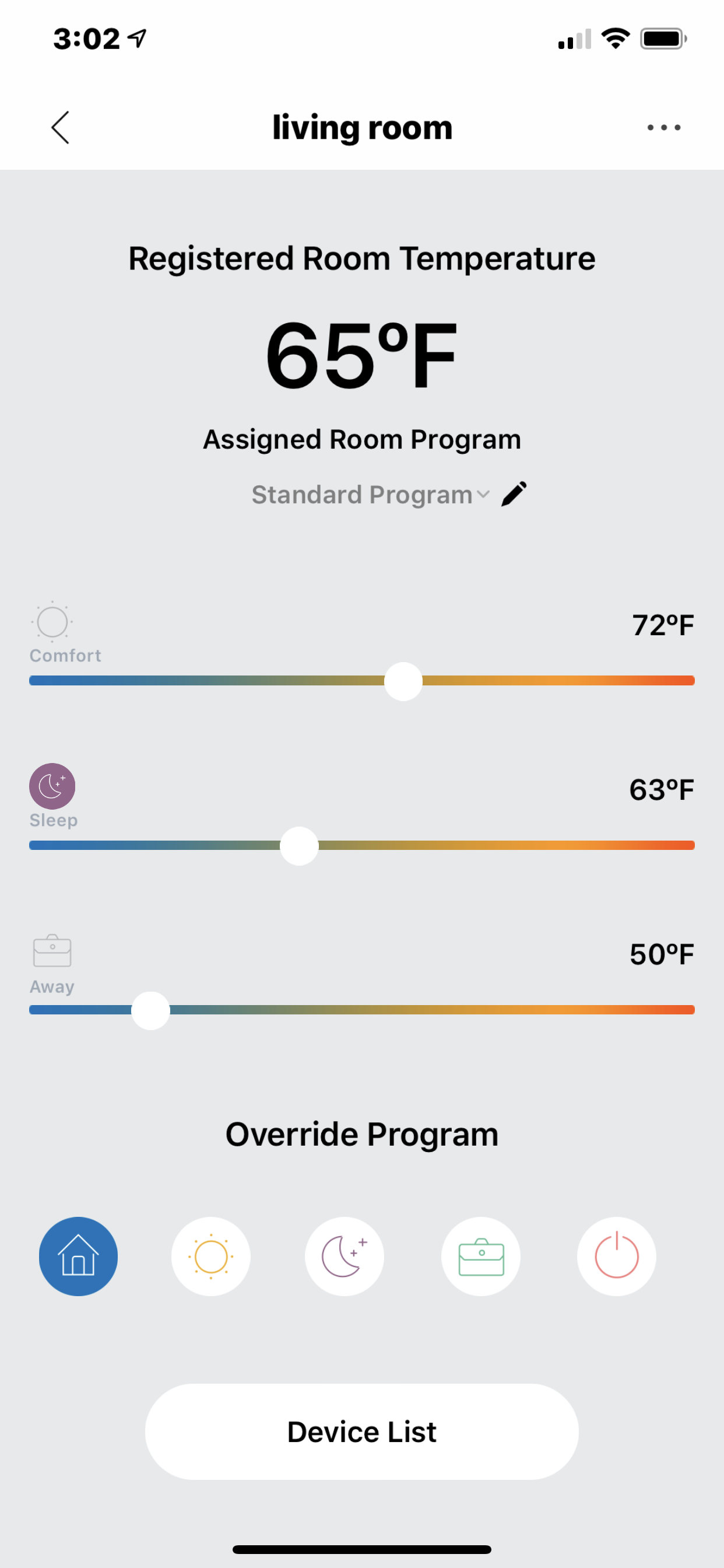Override with Sleep moon mode
This screenshot has width=724, height=1568.
345,1256
